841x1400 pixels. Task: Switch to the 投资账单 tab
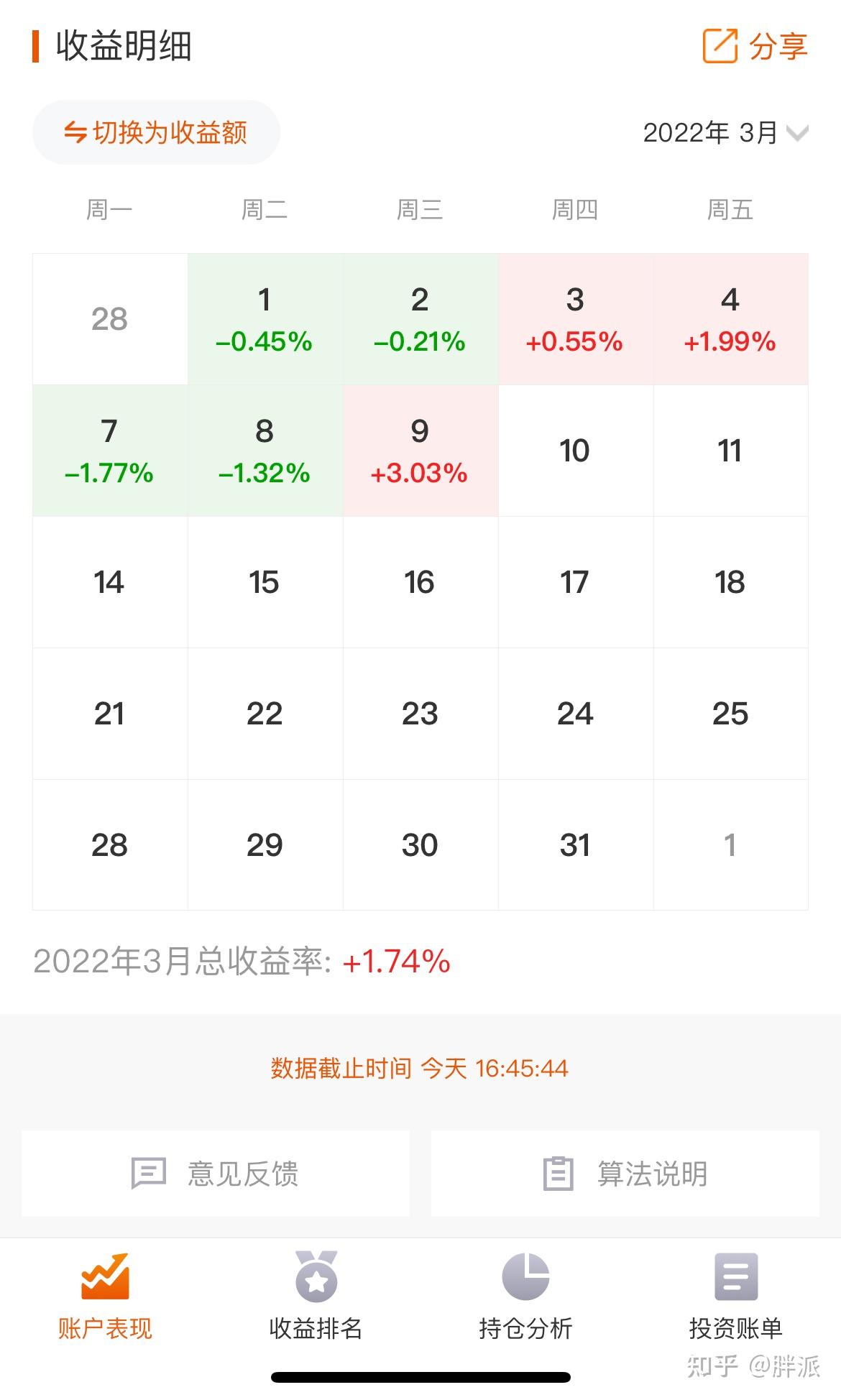click(x=735, y=1297)
